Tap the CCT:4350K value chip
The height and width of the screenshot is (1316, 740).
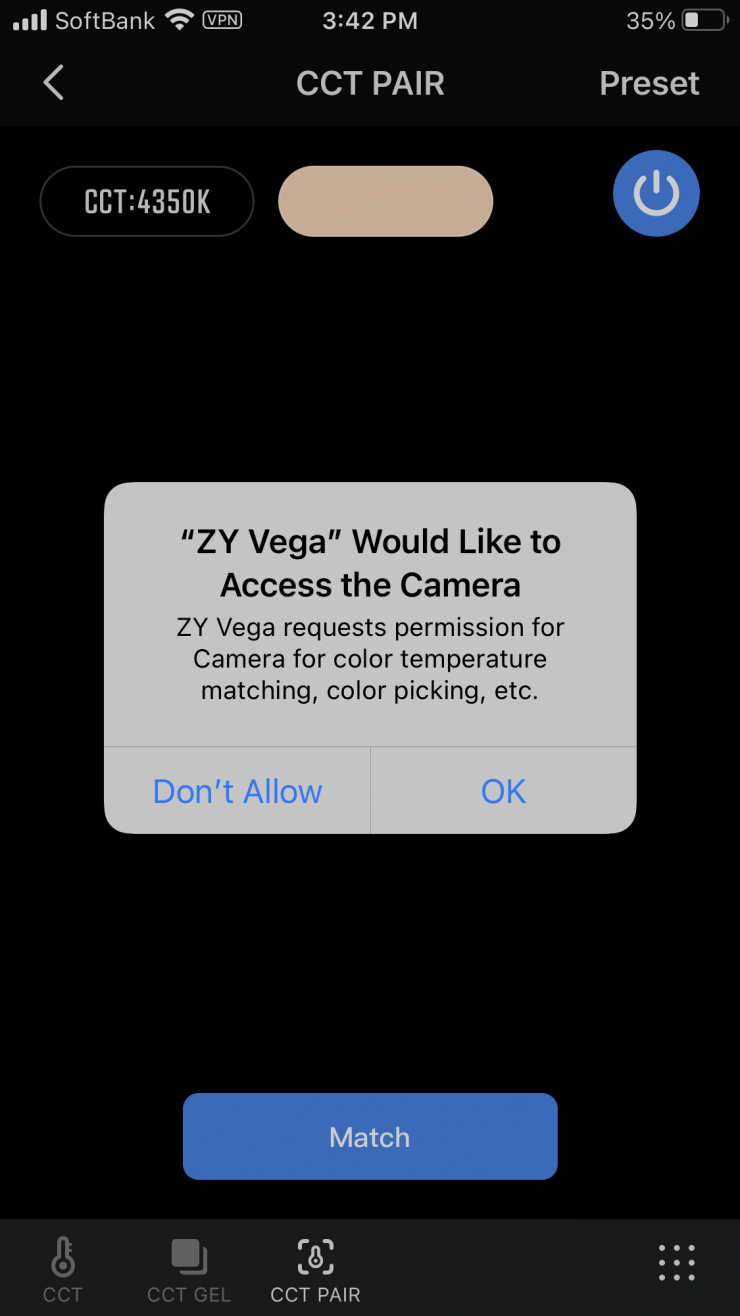tap(147, 201)
